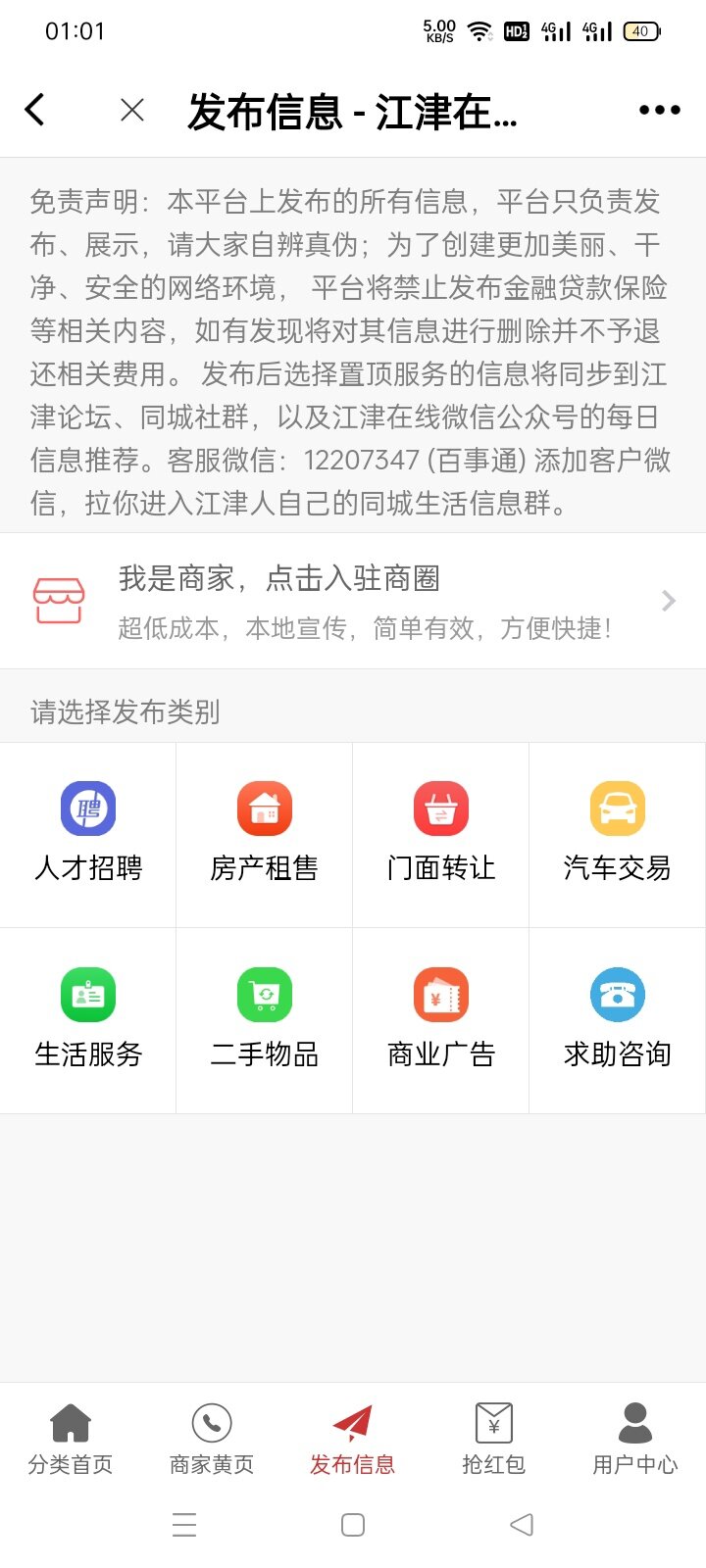Select the 商业广告 category
Screen dimensions: 706x1568
(x=441, y=1020)
